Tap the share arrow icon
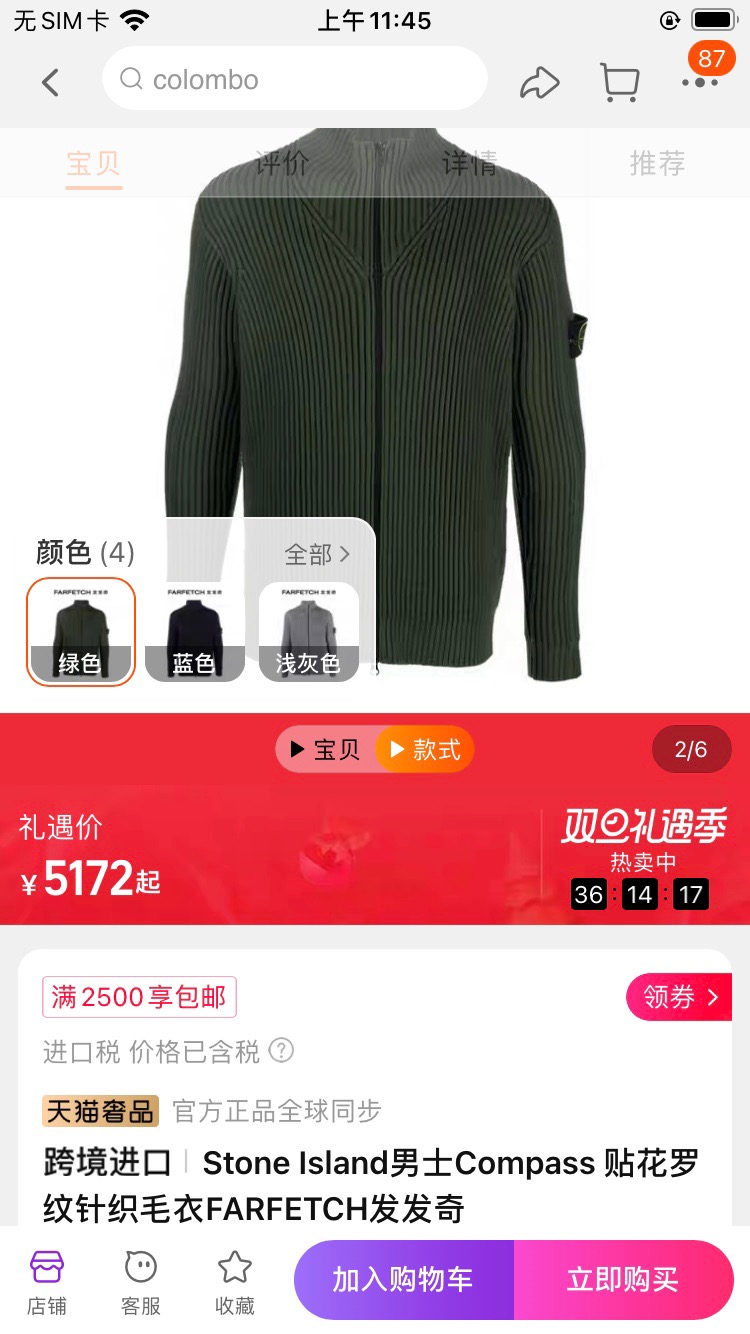 tap(538, 82)
